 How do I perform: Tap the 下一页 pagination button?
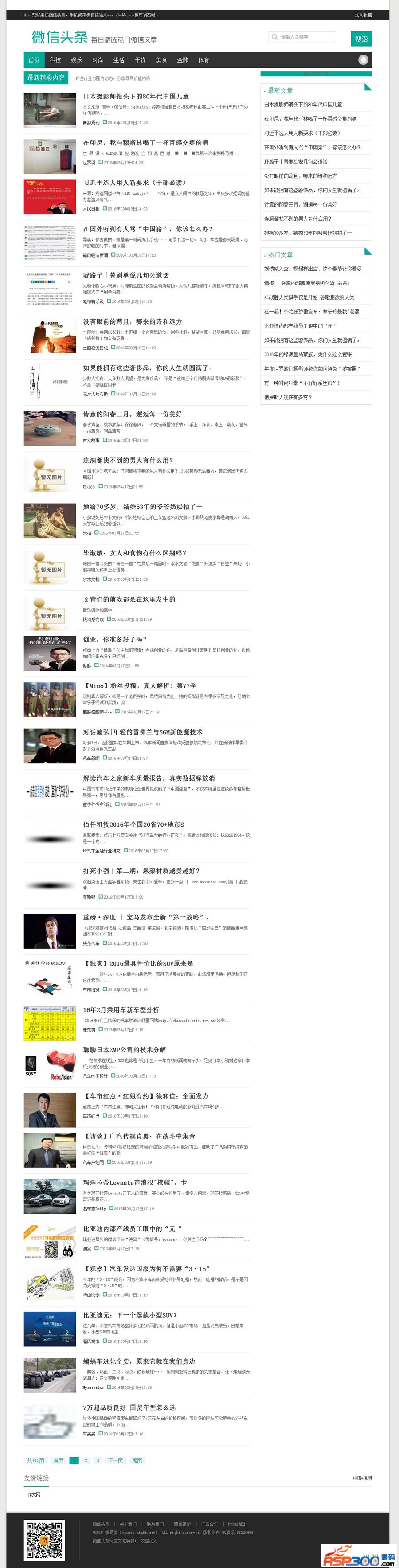pyautogui.click(x=115, y=1460)
